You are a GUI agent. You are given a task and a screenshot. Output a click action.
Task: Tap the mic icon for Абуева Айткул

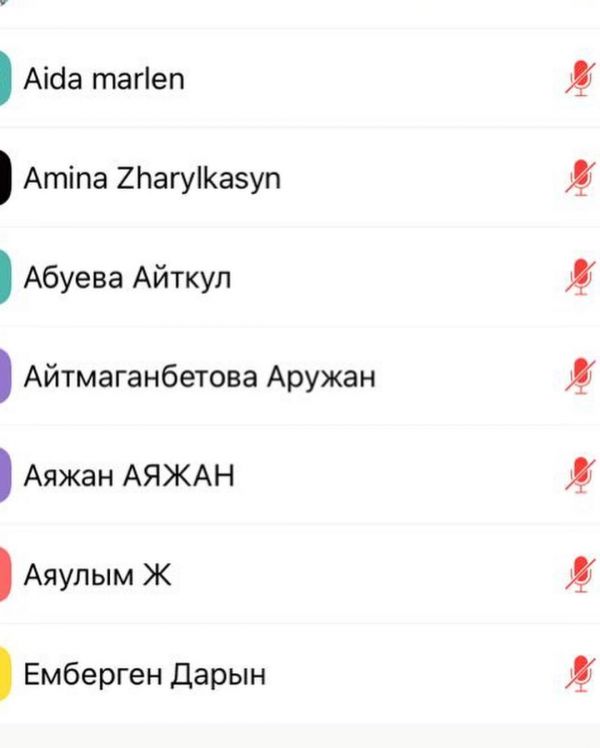coord(578,277)
